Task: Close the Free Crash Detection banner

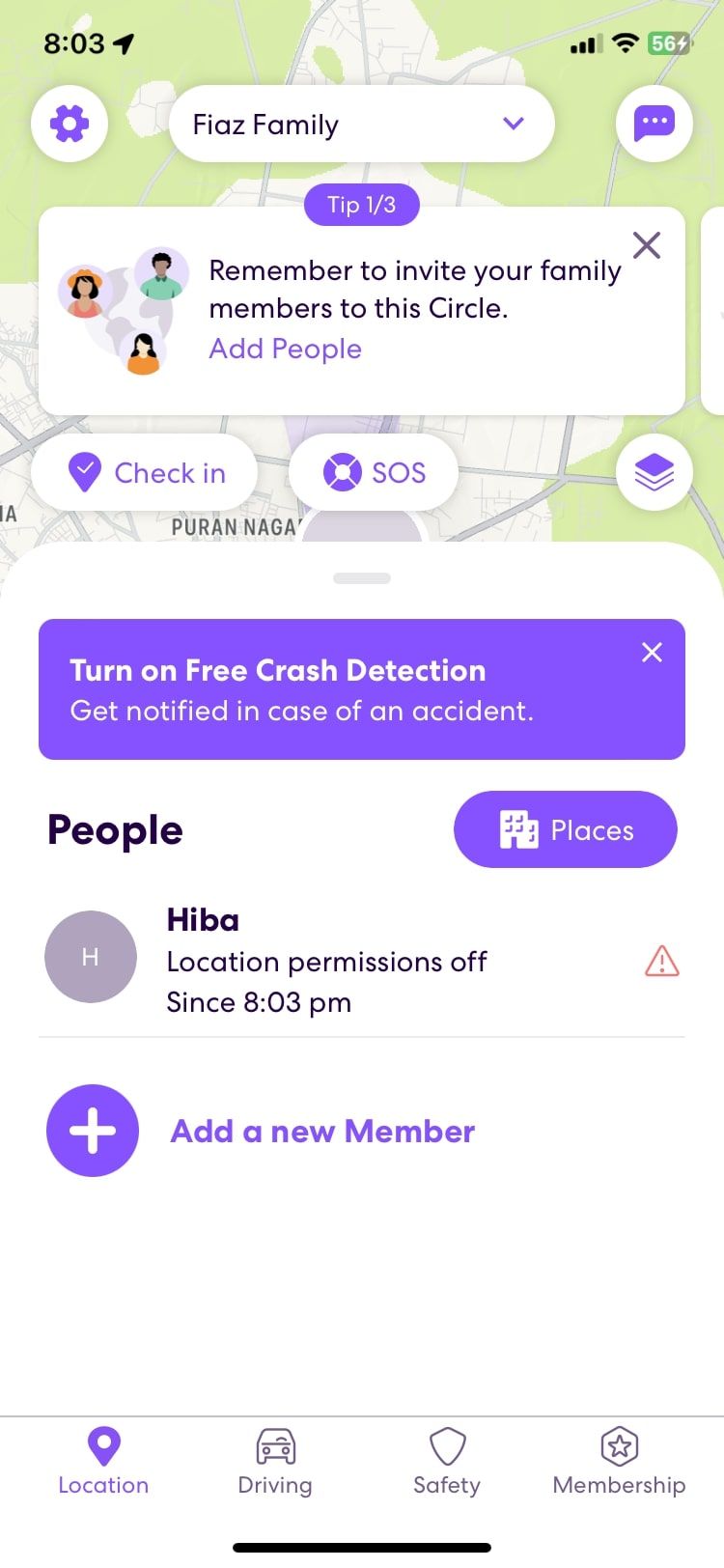Action: pos(652,653)
